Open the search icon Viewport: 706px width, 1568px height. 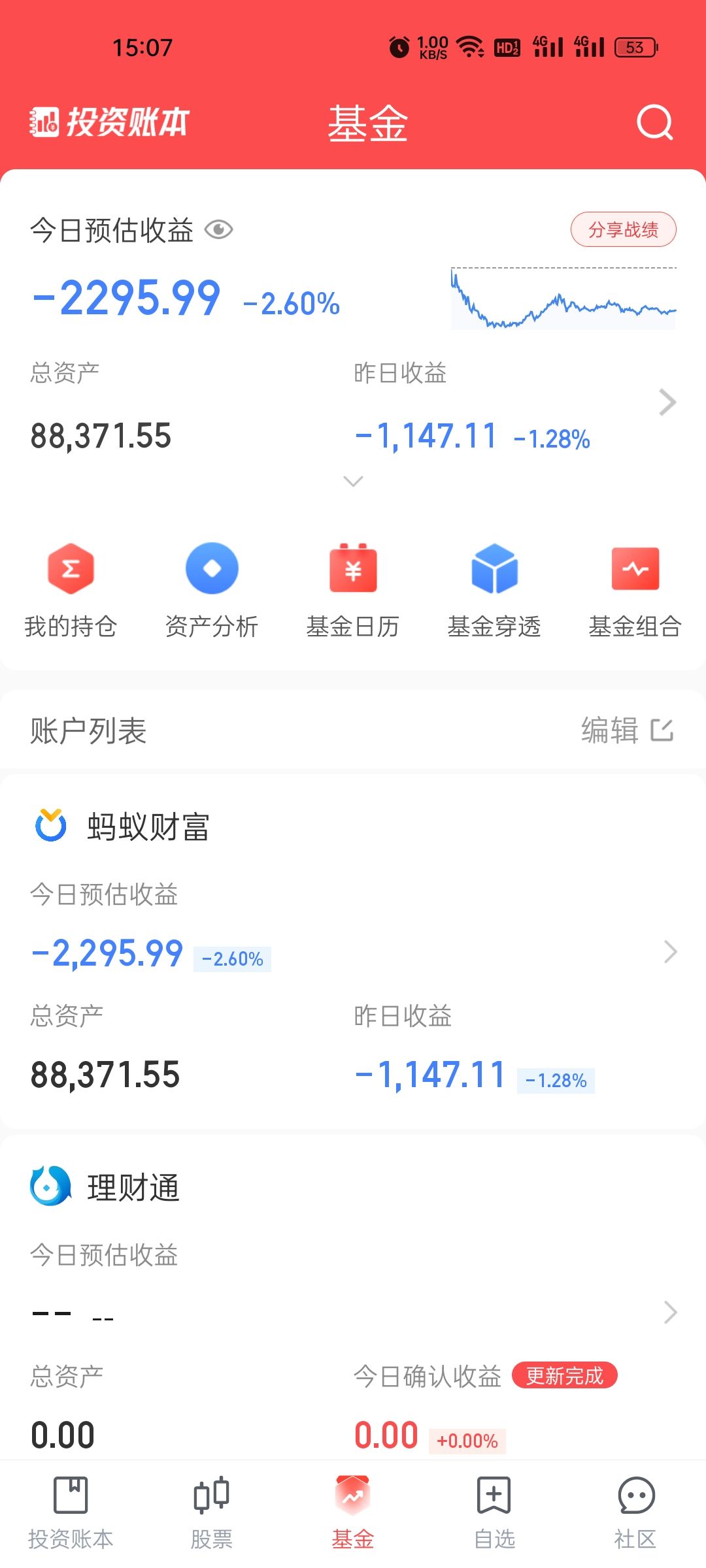point(654,122)
